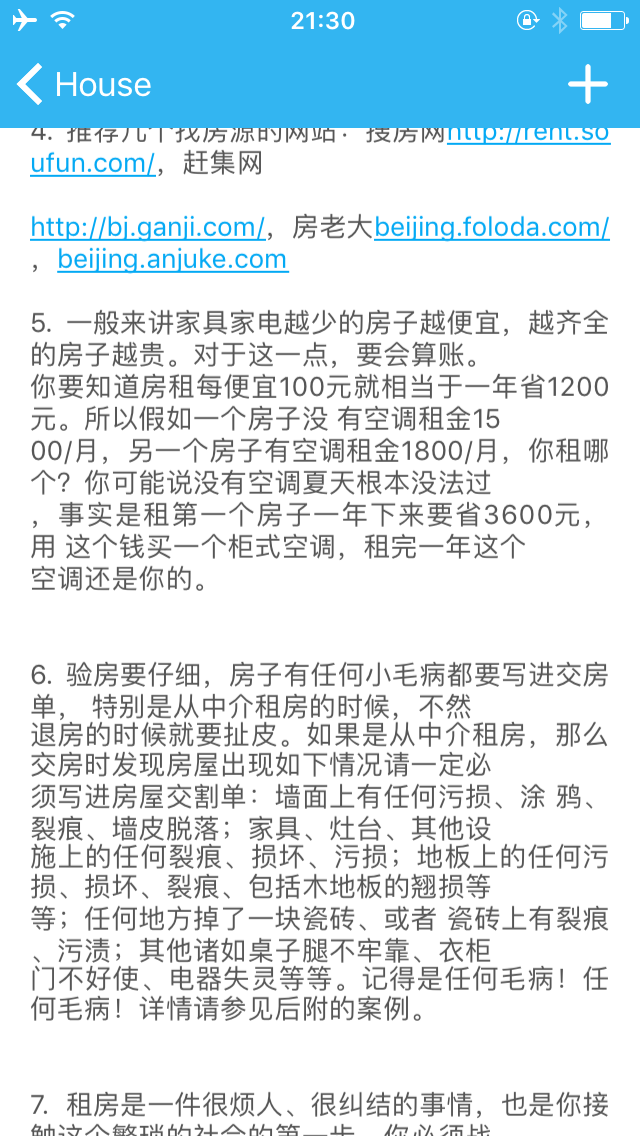Open the beijing.foloda.com link
This screenshot has height=1136, width=640.
click(x=491, y=227)
